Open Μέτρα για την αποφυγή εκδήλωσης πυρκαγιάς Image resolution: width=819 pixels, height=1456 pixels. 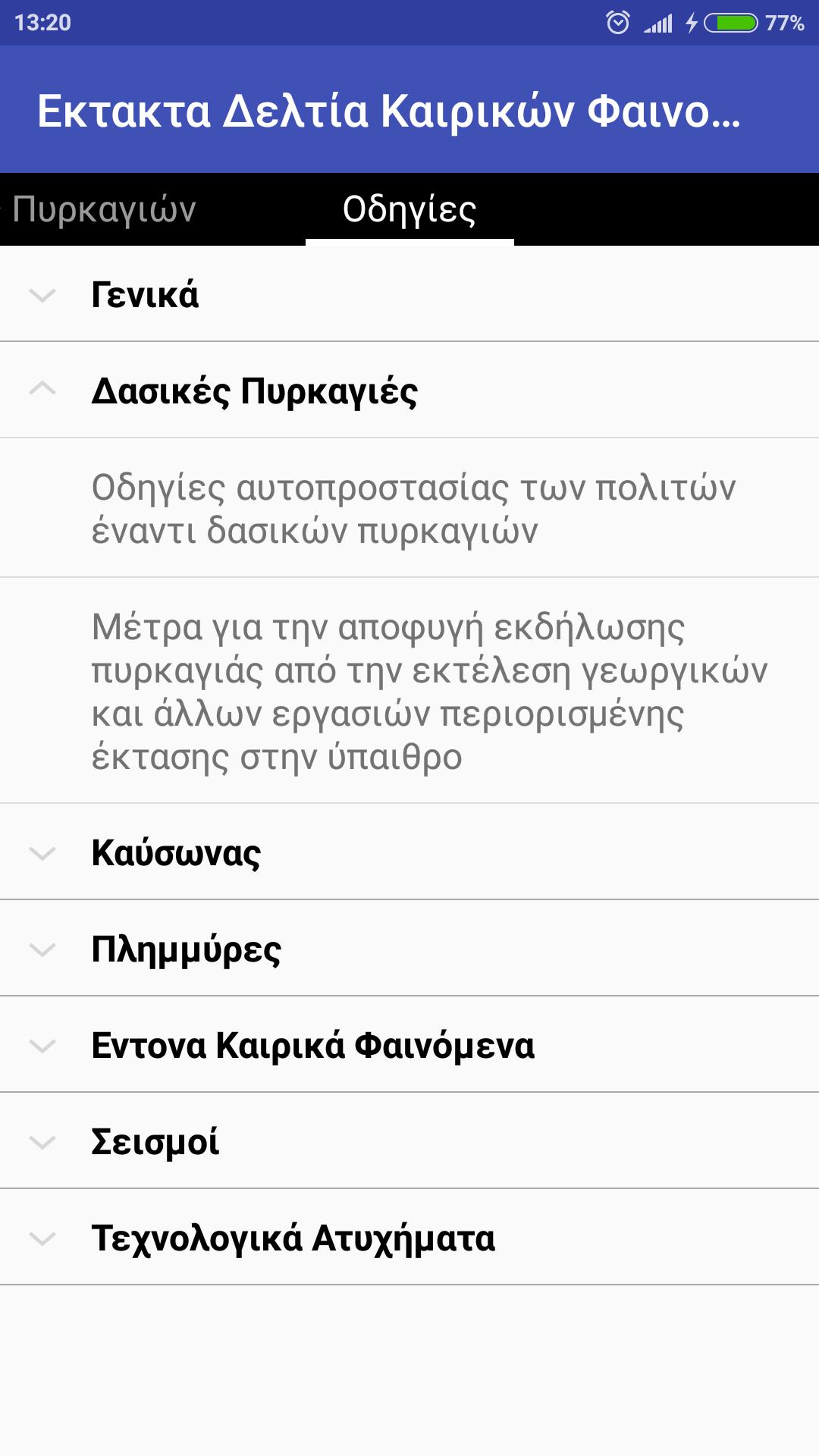point(428,691)
